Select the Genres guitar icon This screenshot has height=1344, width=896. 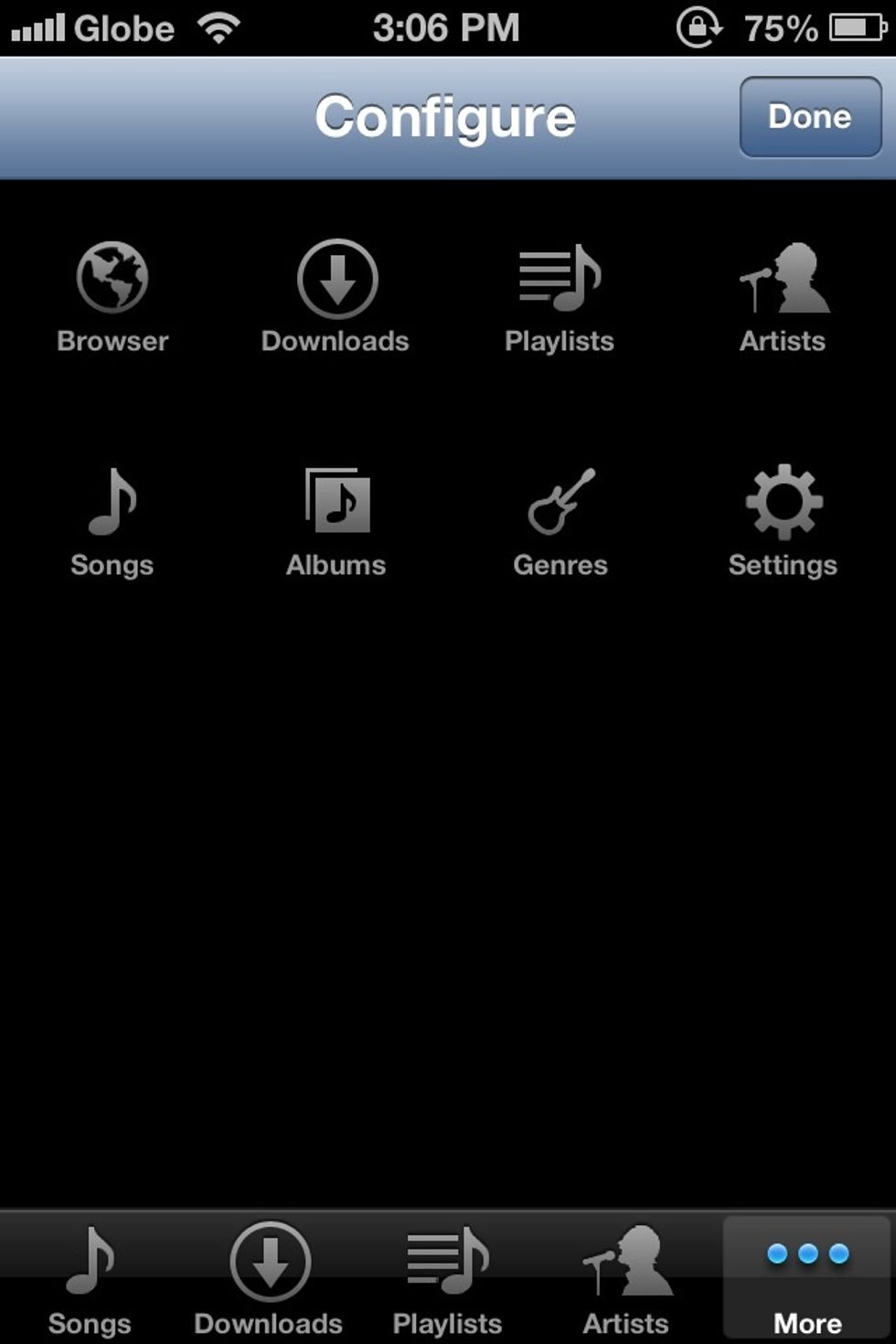[560, 503]
